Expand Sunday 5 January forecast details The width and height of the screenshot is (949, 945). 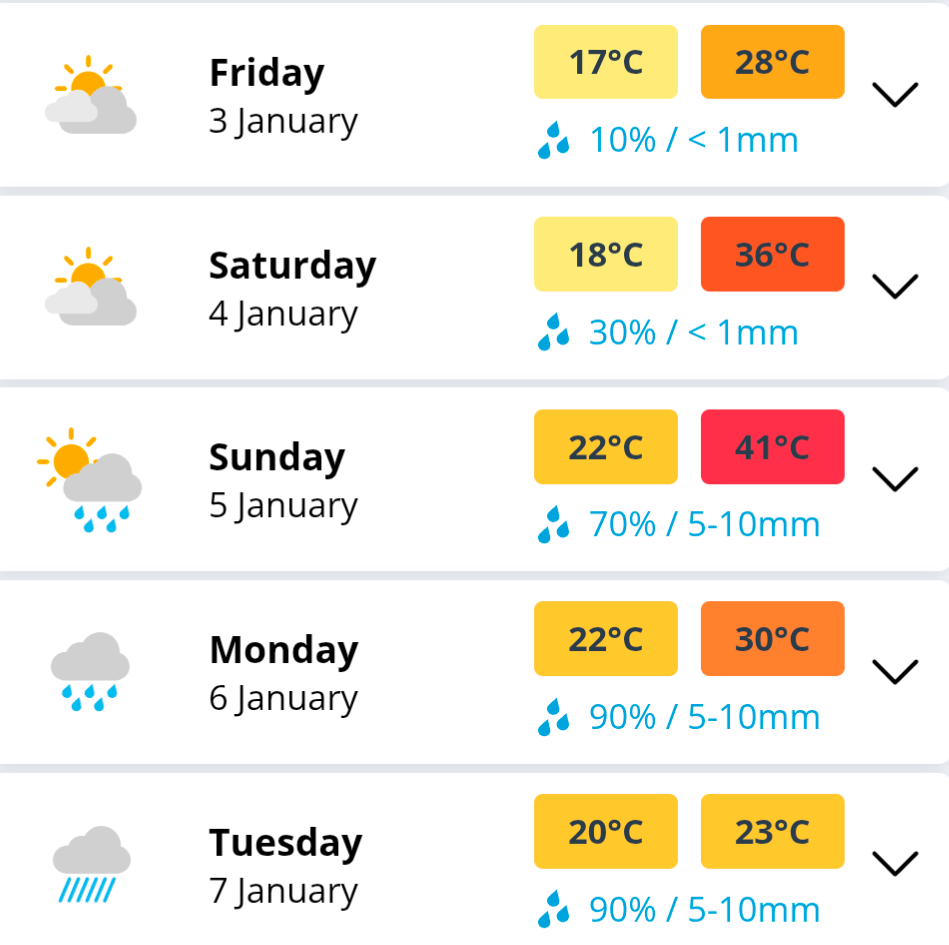tap(894, 479)
